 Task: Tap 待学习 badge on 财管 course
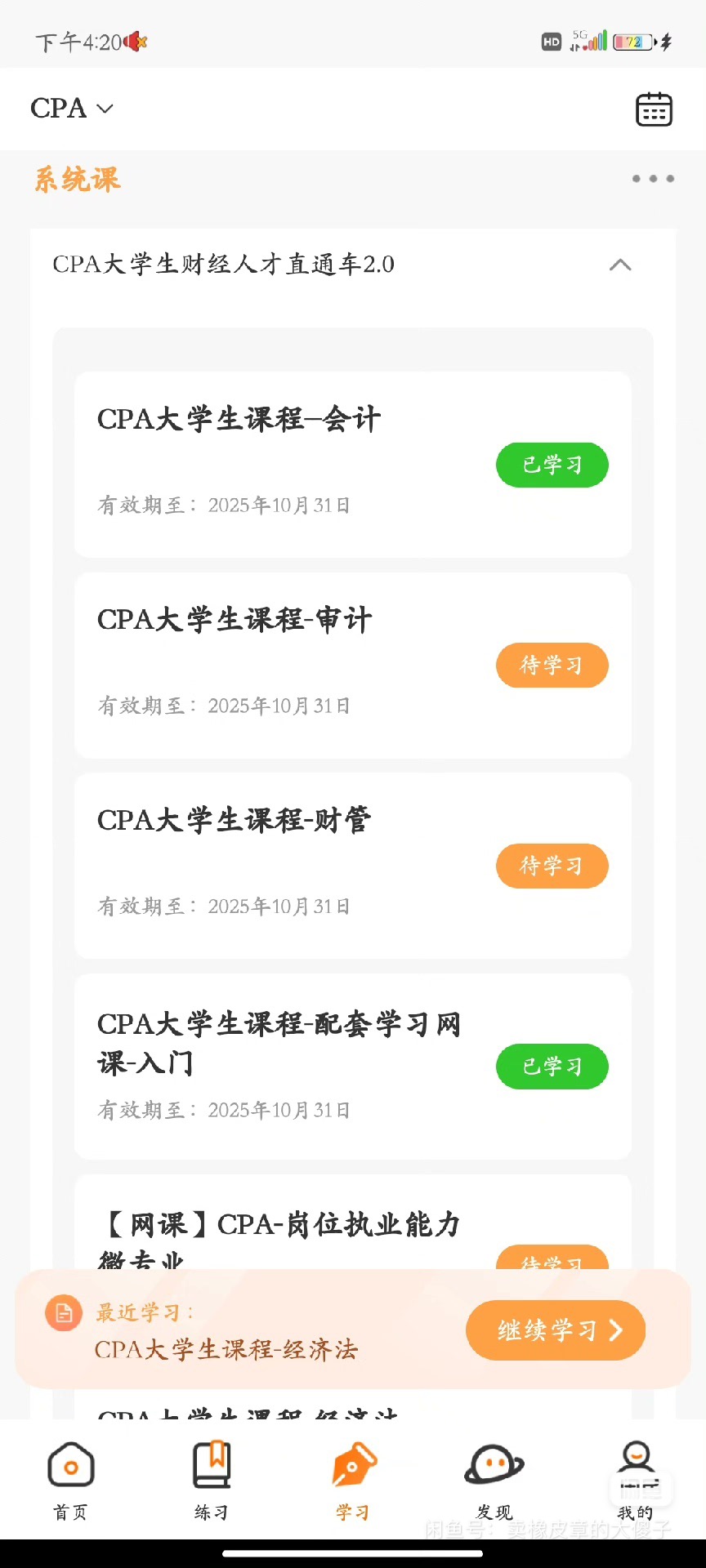pyautogui.click(x=552, y=866)
